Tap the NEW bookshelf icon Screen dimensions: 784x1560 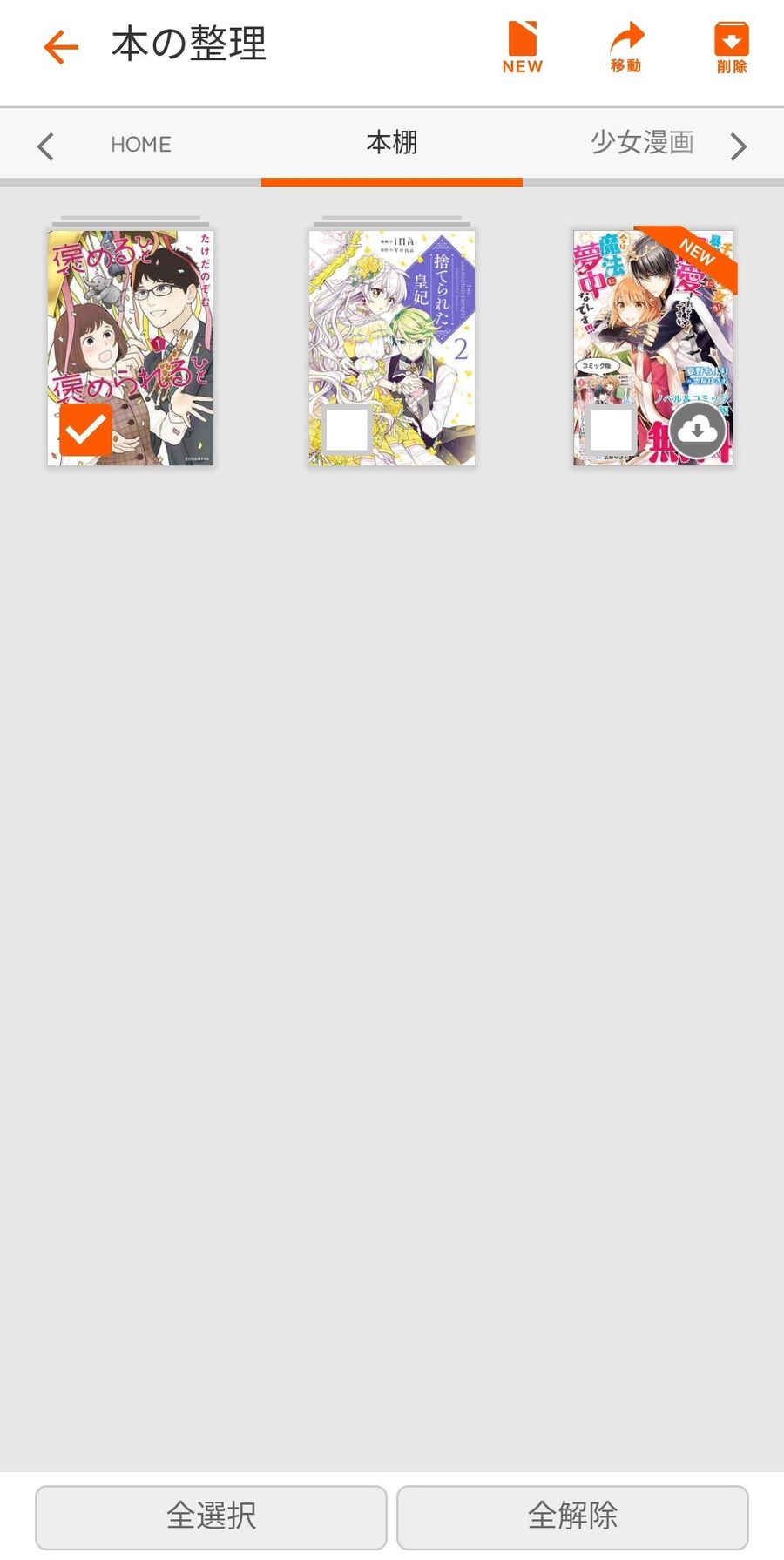[522, 48]
